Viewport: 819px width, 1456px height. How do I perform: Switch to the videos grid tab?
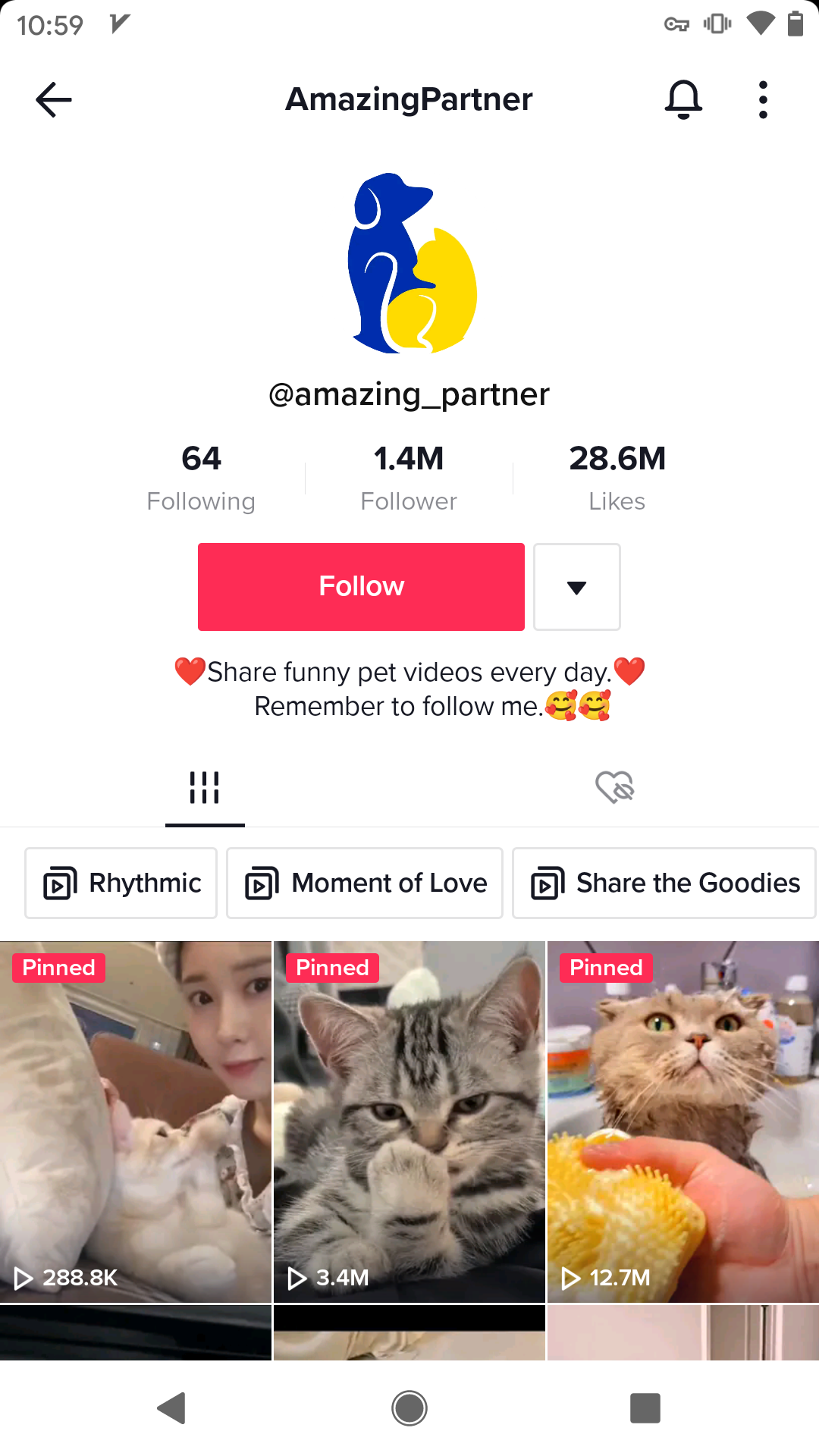(x=205, y=787)
